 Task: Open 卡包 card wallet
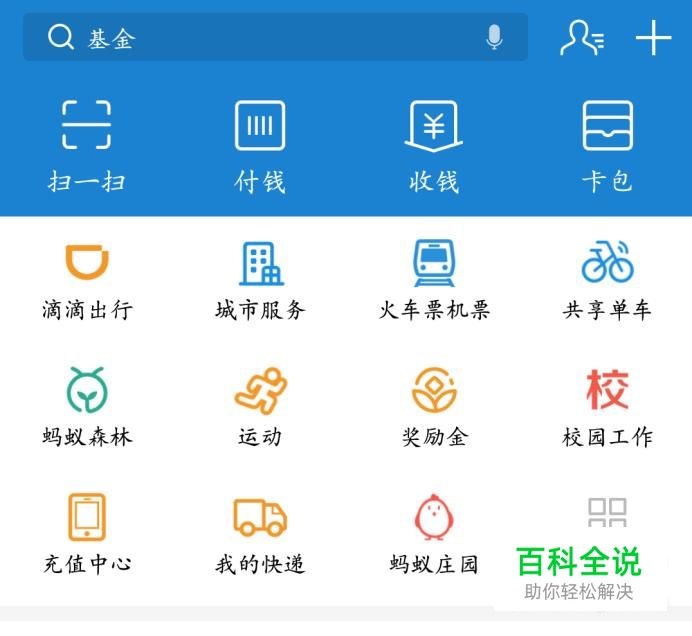pyautogui.click(x=607, y=145)
